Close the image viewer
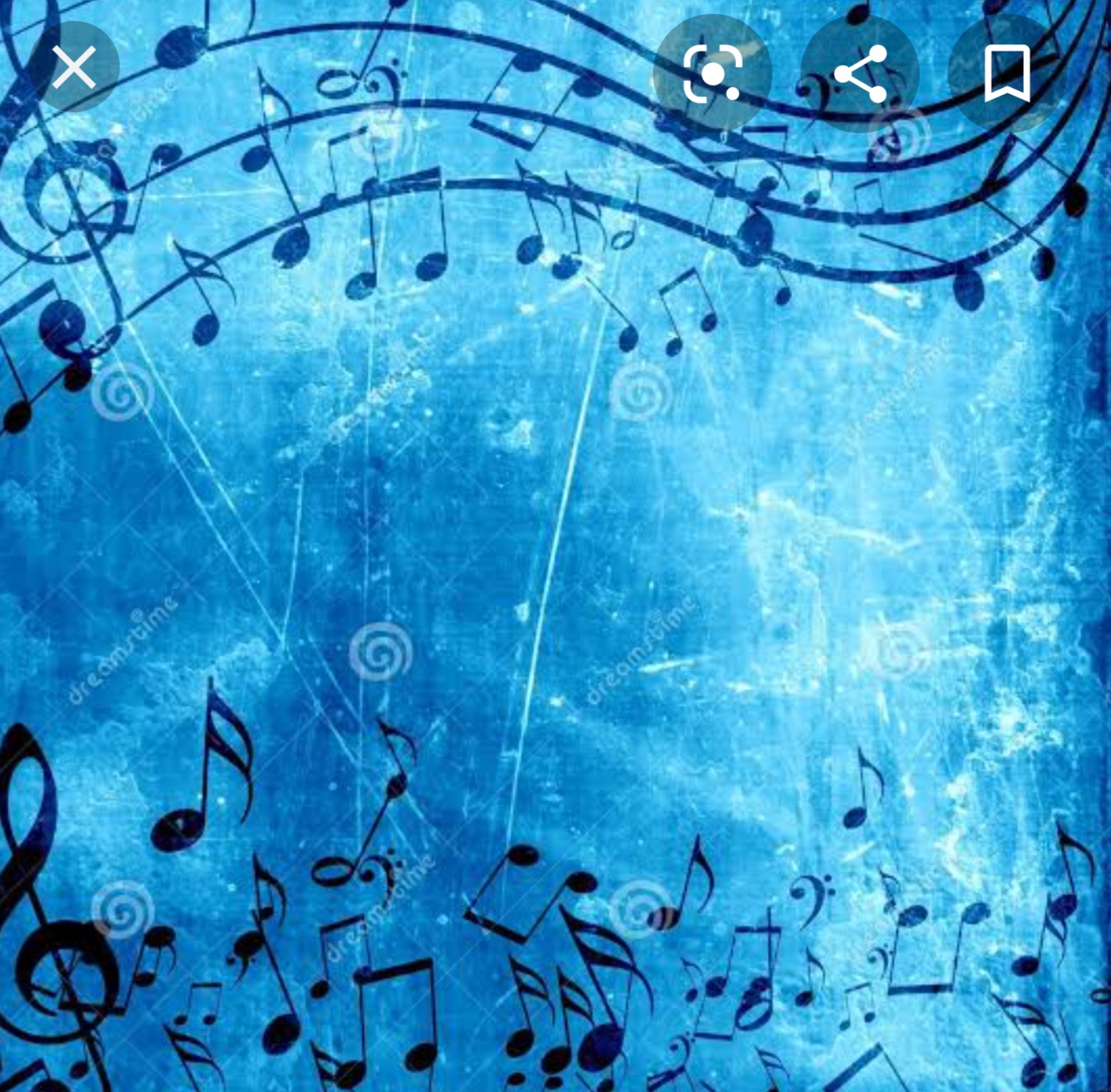The image size is (1111, 1092). tap(74, 68)
